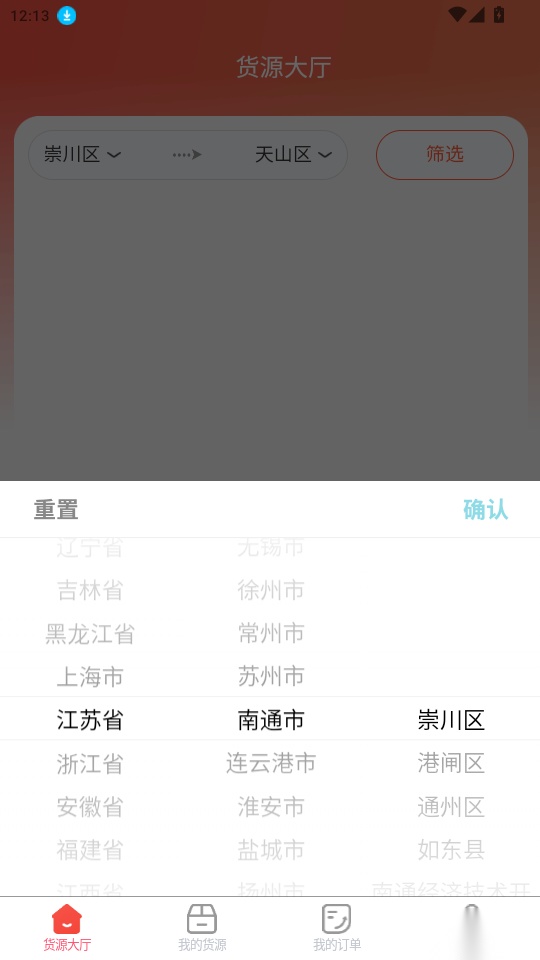540x960 pixels.
Task: Switch to the 我的订单 tab
Action: click(337, 928)
